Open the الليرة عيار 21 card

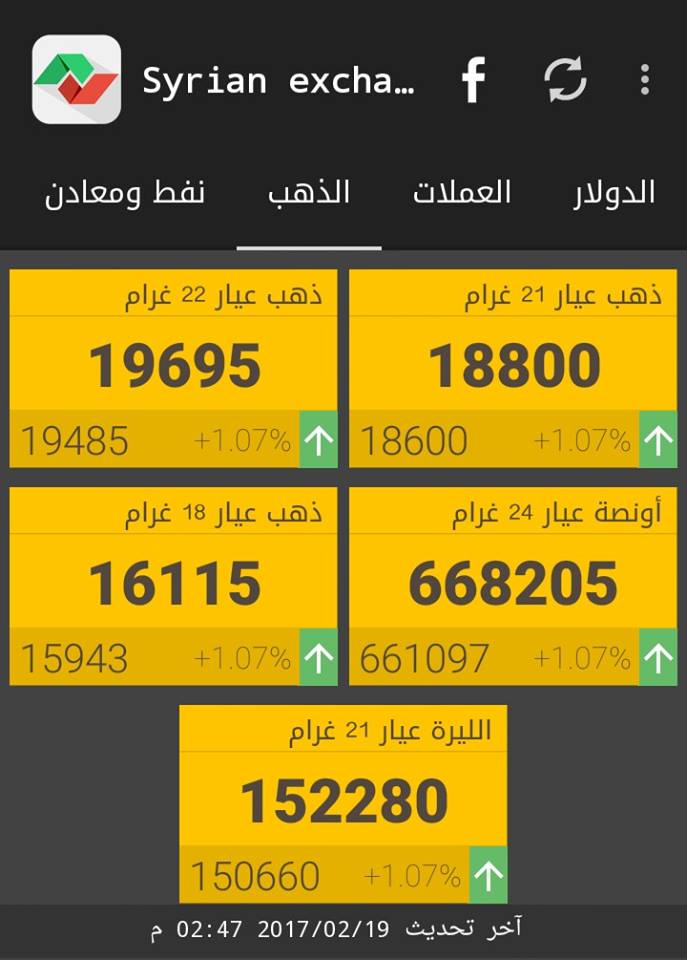pos(343,803)
